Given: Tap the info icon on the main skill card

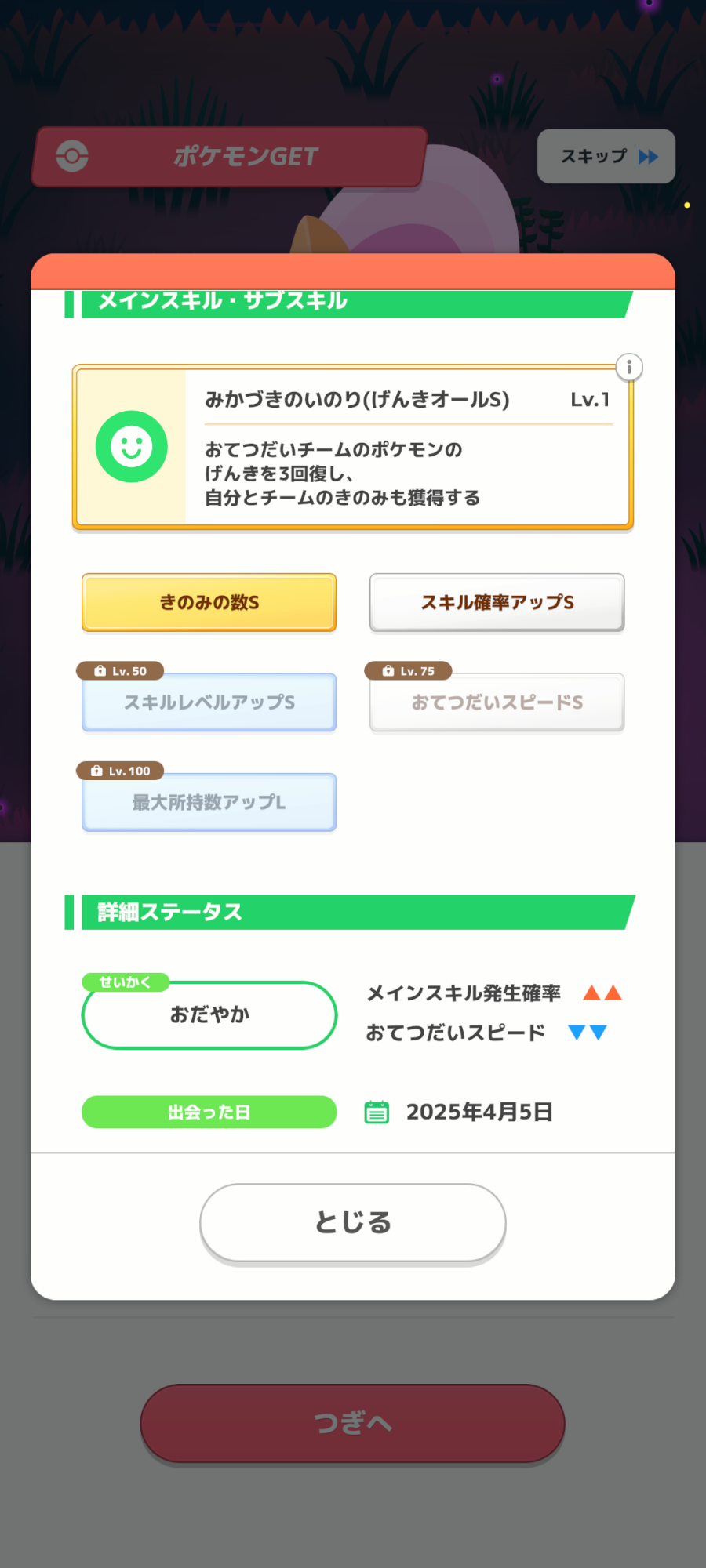Looking at the screenshot, I should 629,367.
